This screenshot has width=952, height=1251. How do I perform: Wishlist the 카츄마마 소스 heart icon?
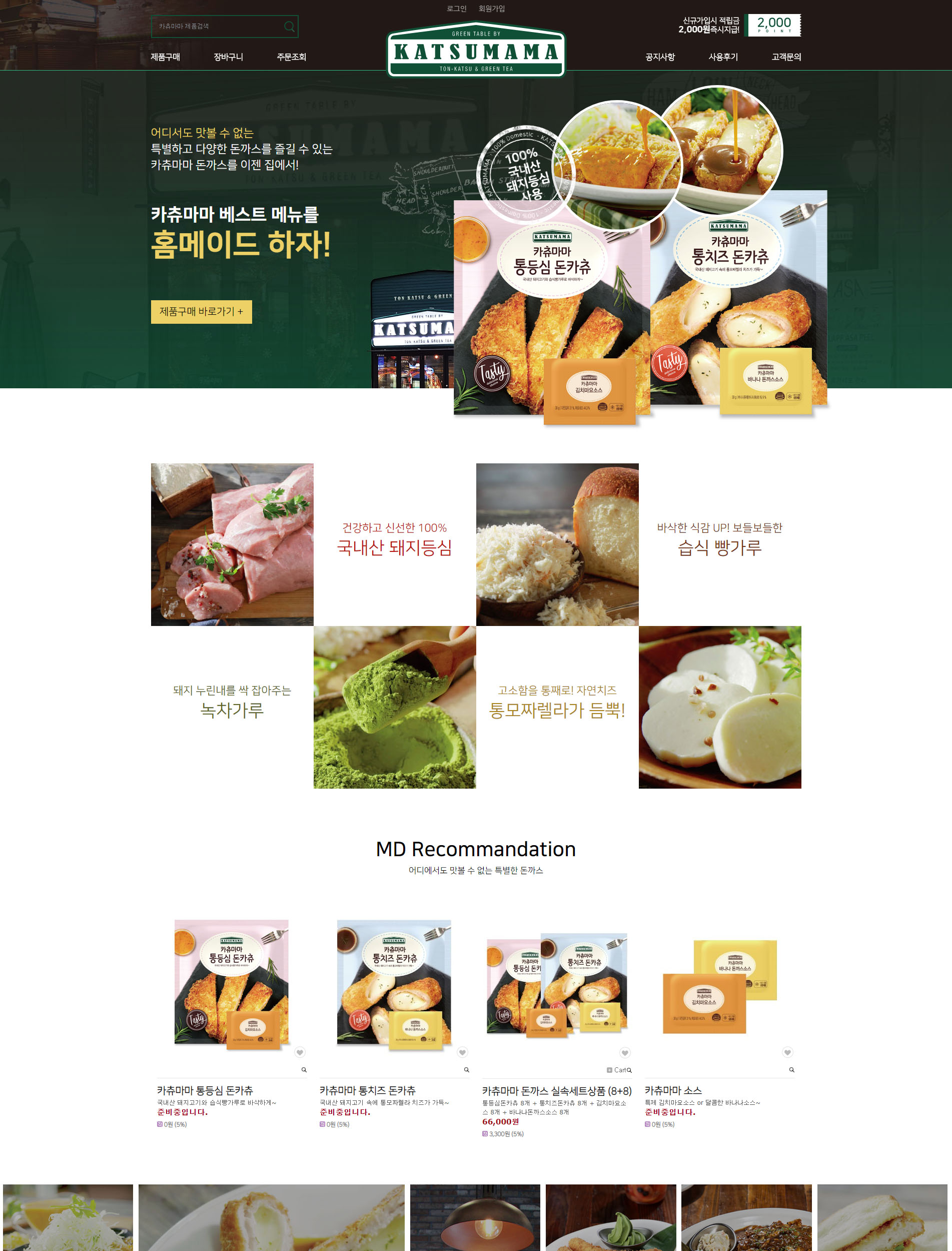click(x=787, y=1053)
